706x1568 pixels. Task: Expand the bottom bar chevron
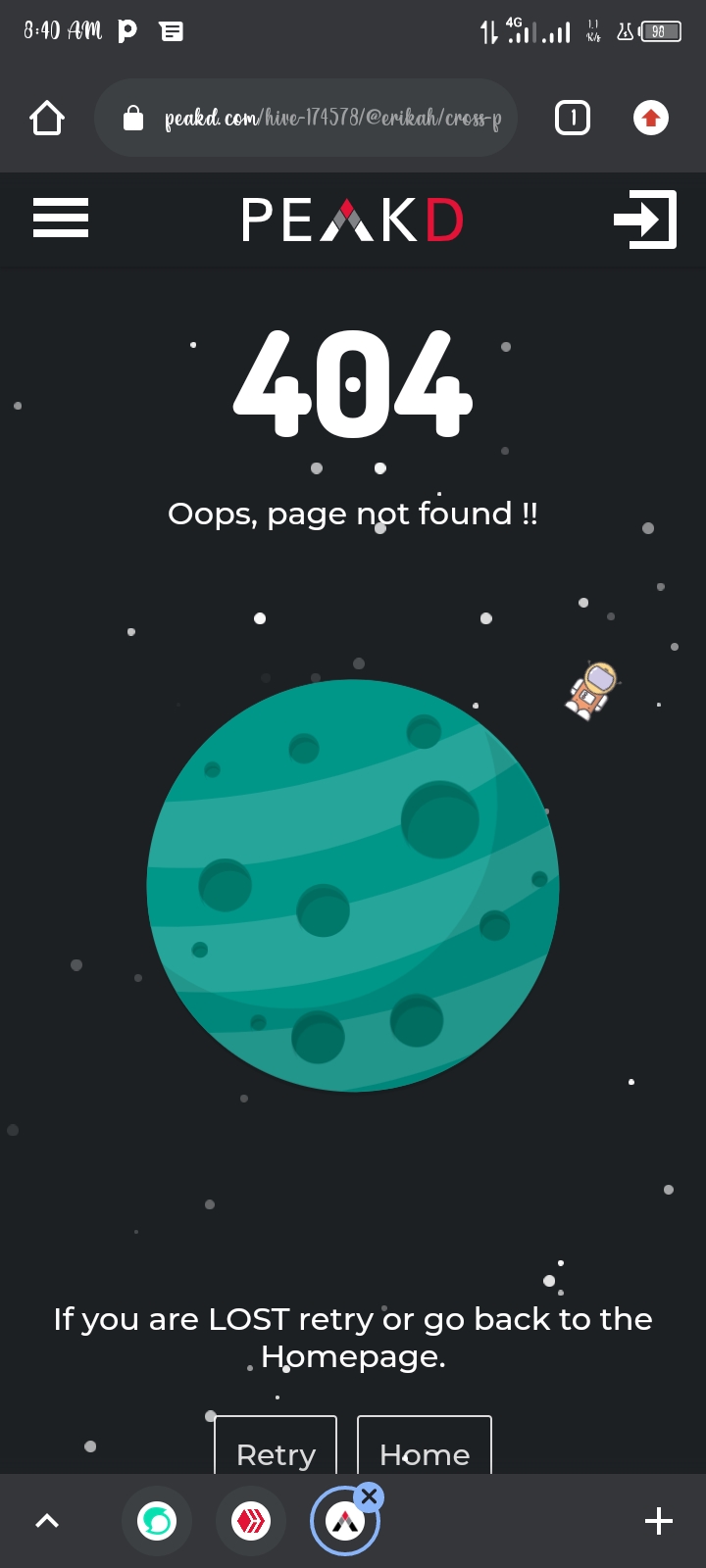pos(47,1521)
